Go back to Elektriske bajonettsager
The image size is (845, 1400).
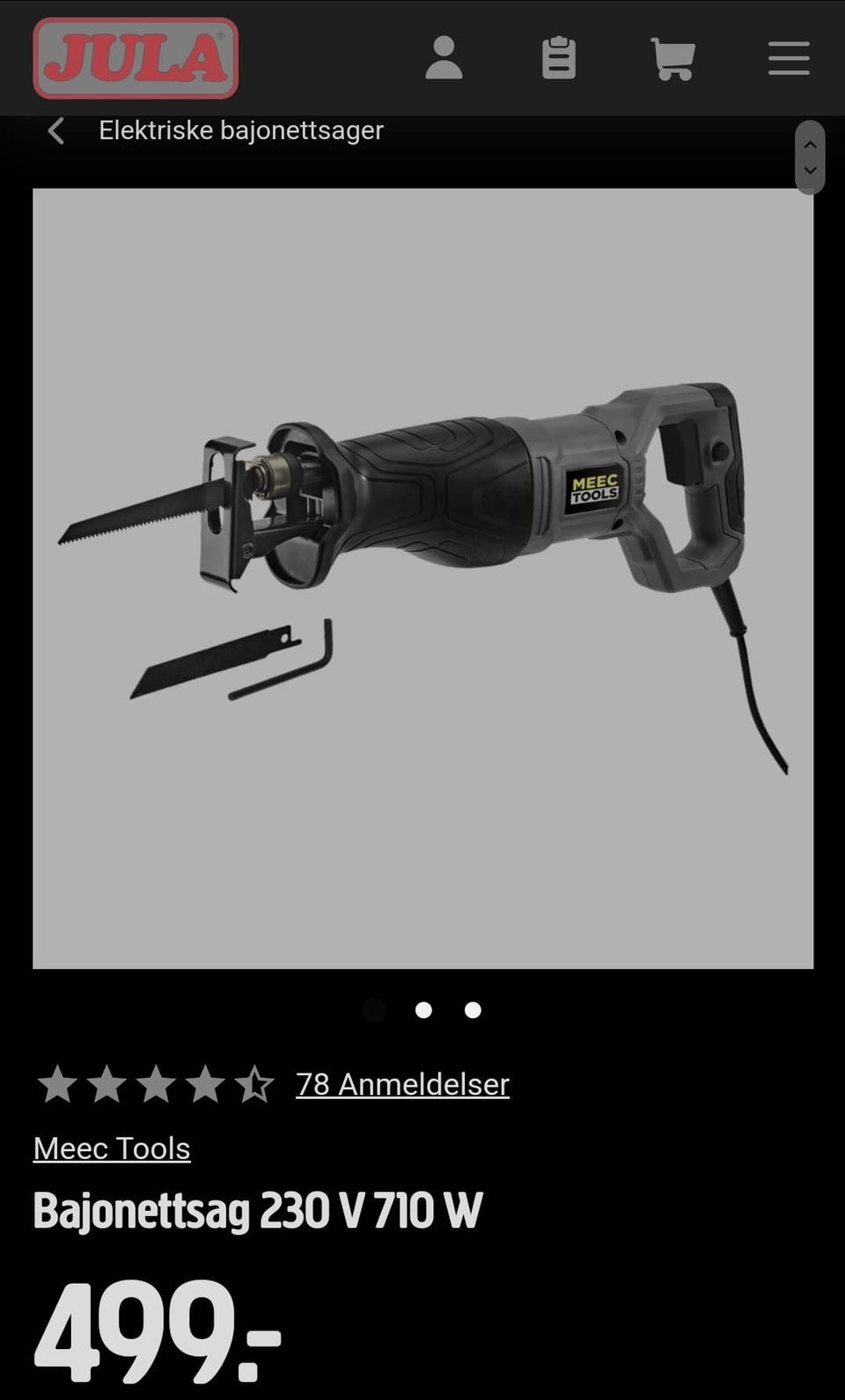click(216, 130)
